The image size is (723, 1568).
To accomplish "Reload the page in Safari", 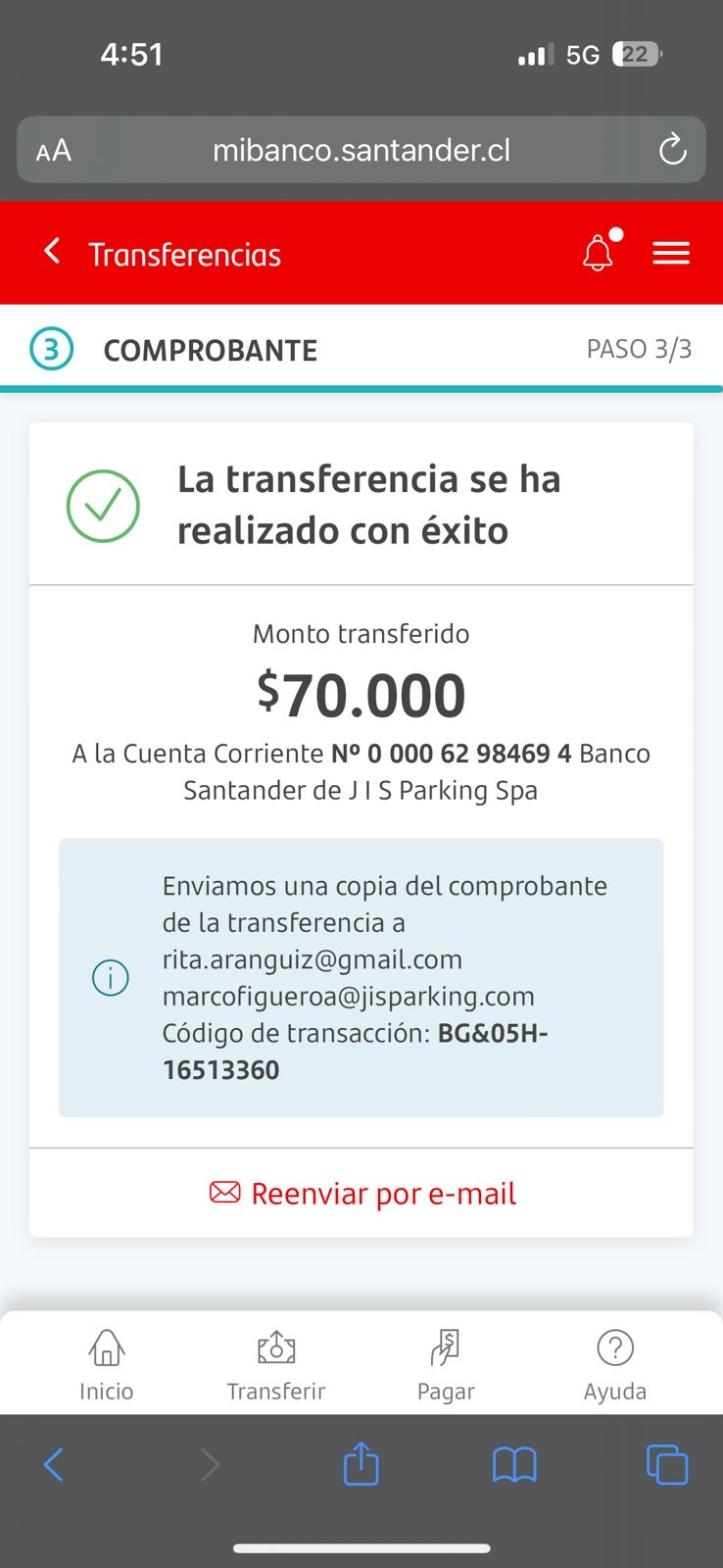I will click(672, 150).
